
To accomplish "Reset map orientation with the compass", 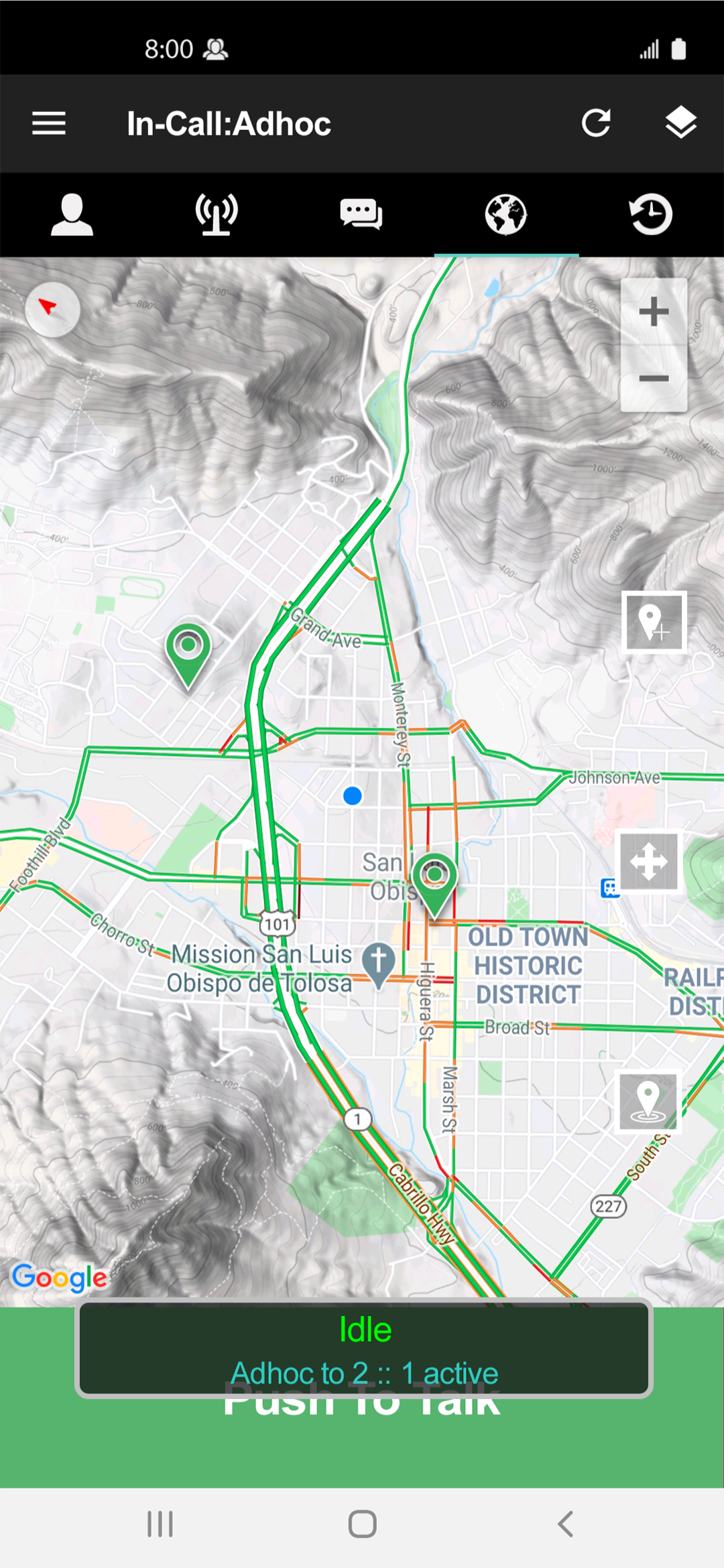I will pyautogui.click(x=52, y=309).
